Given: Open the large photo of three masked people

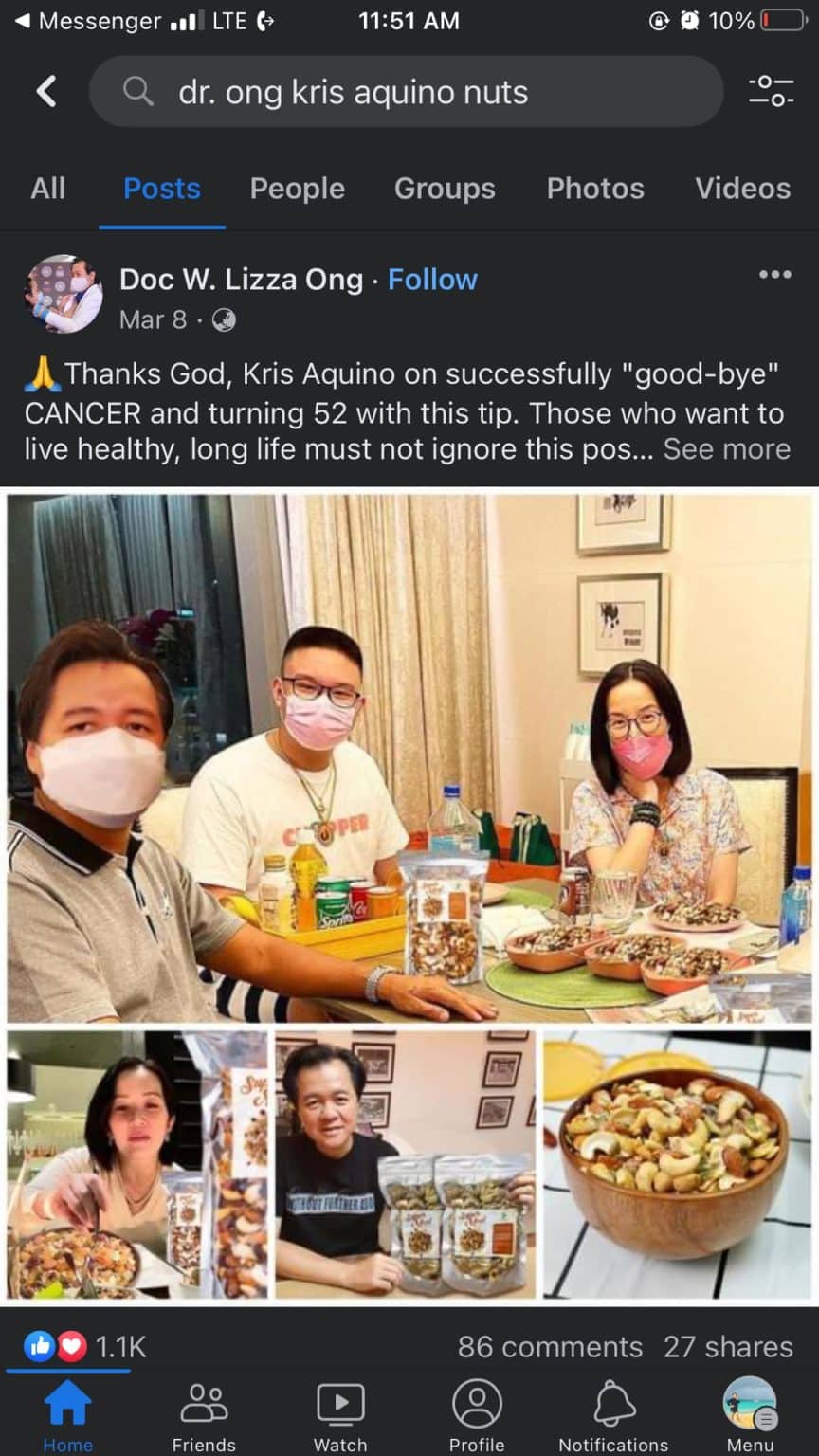Looking at the screenshot, I should [x=409, y=758].
